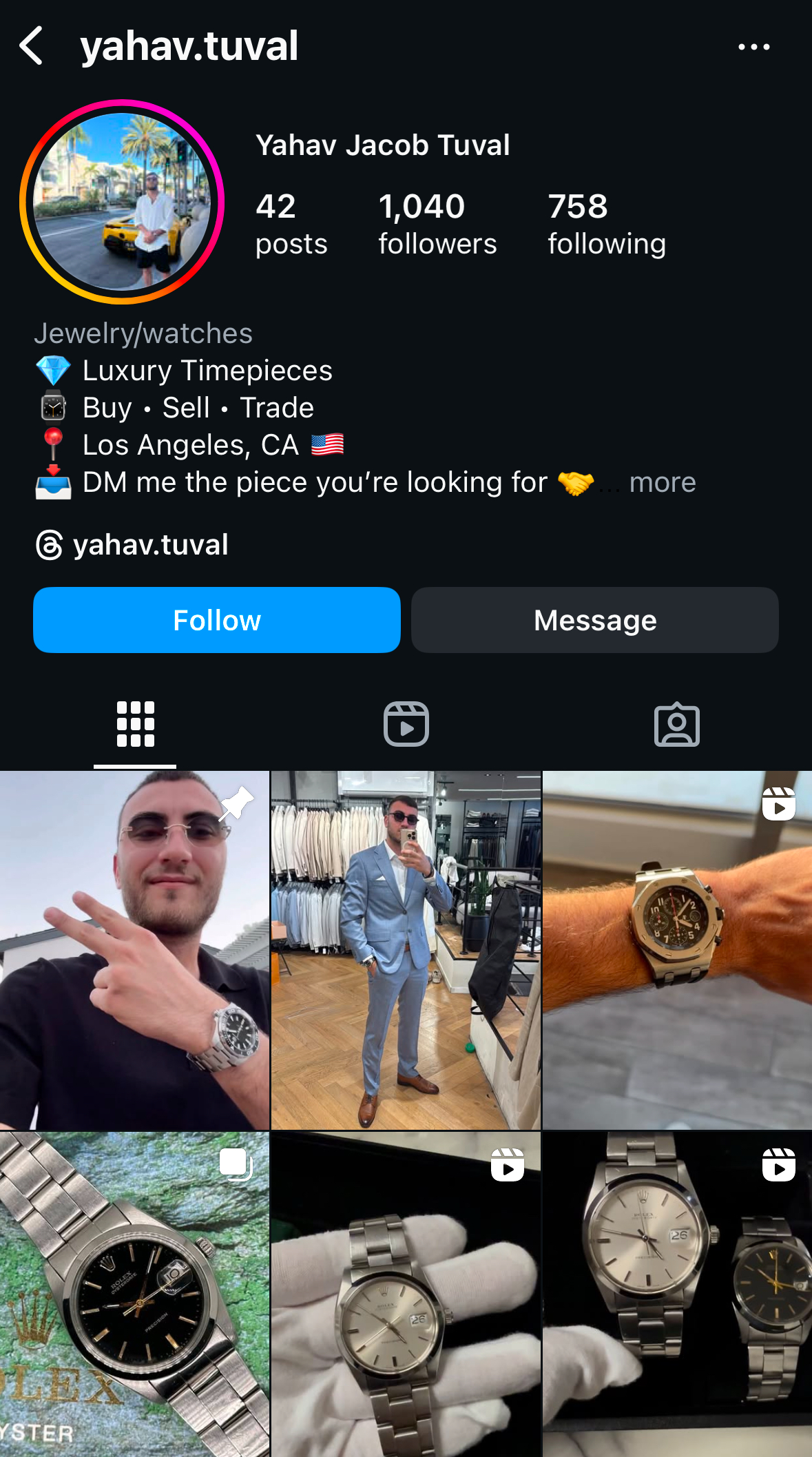The image size is (812, 1457).
Task: Expand the bio with more
Action: 662,482
